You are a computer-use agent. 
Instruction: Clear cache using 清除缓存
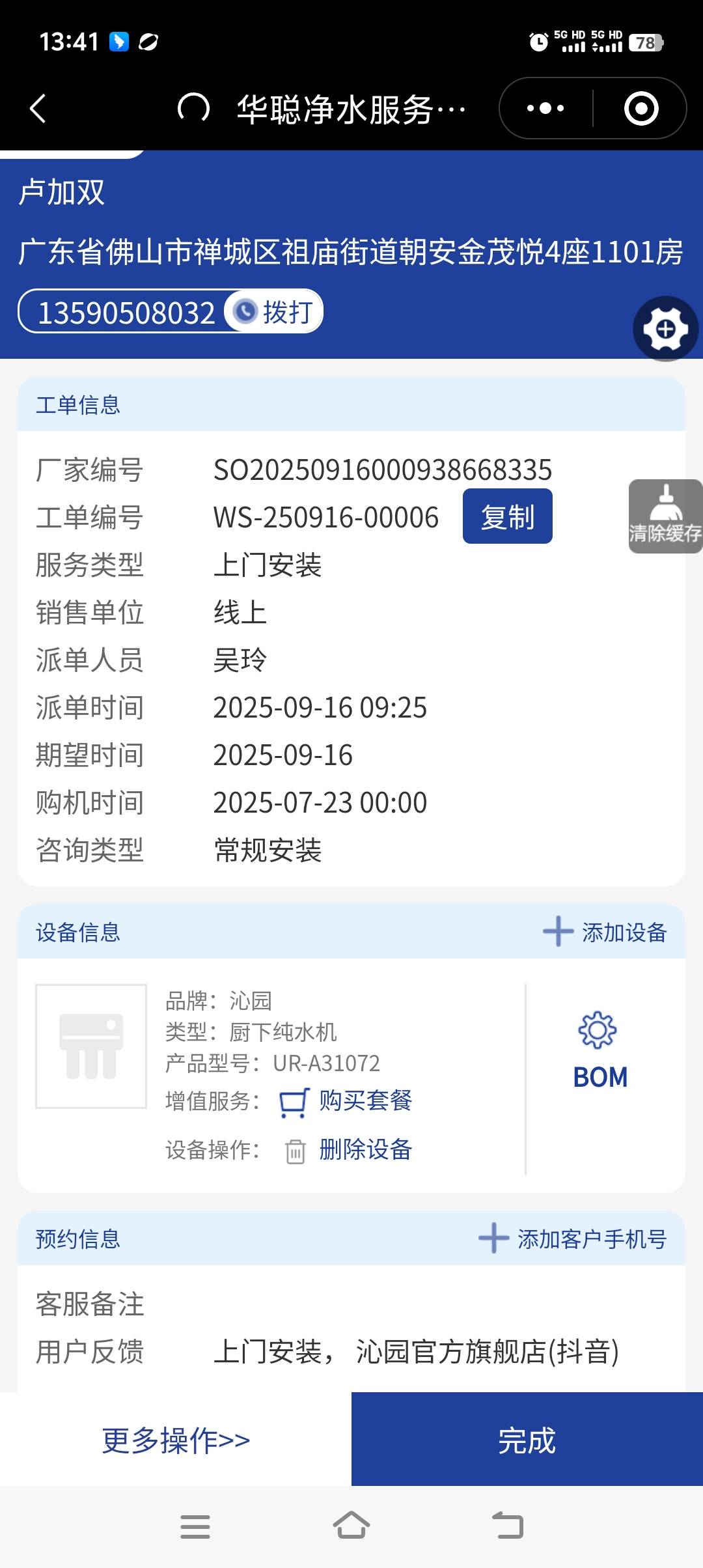pos(665,516)
